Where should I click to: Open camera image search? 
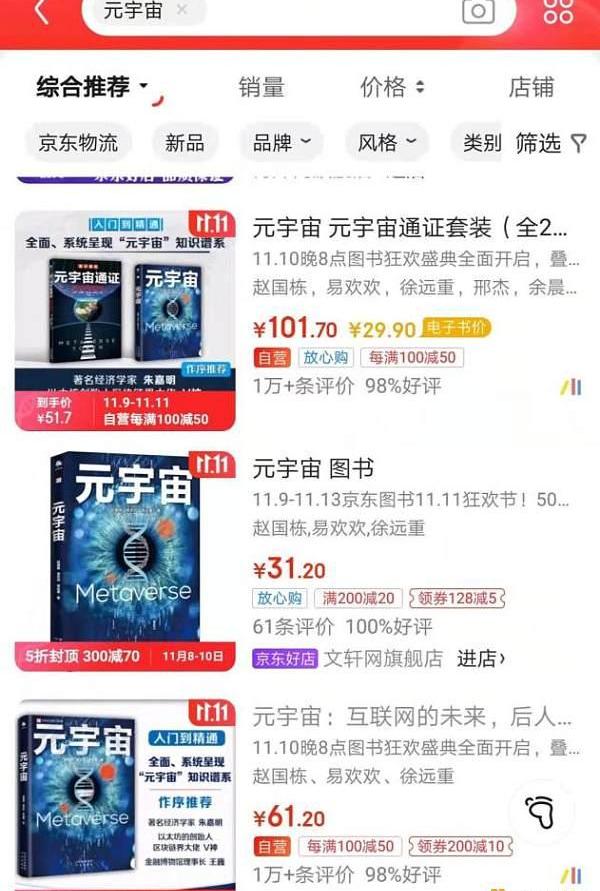tap(478, 11)
